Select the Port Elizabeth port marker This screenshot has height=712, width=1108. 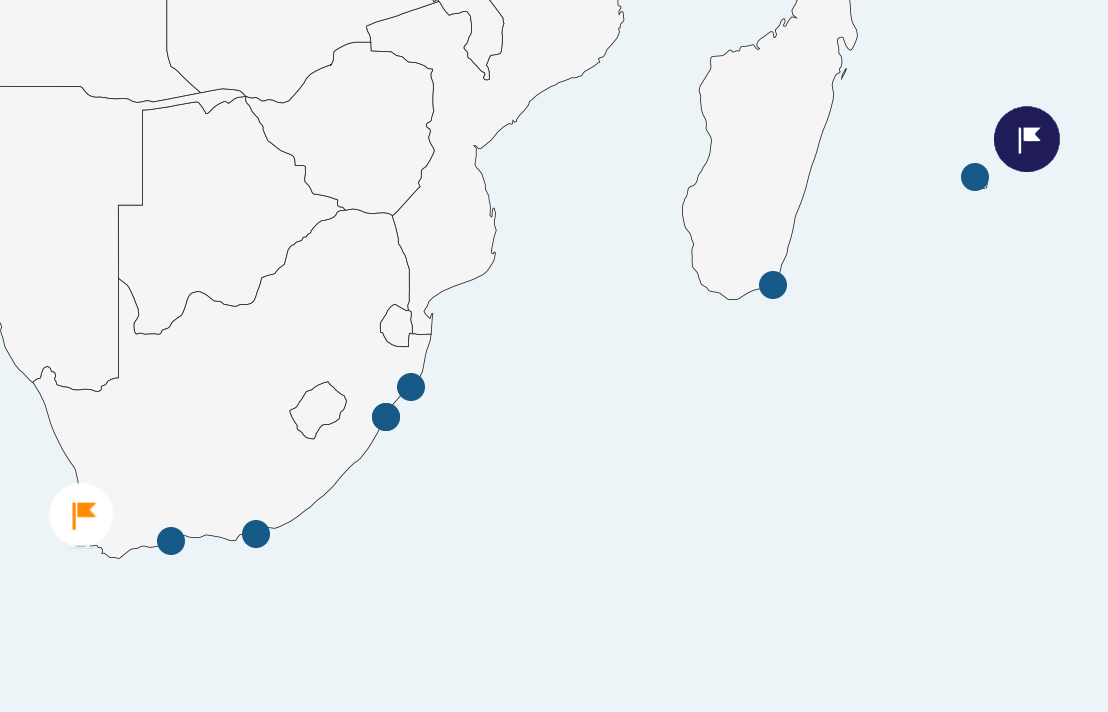point(255,534)
